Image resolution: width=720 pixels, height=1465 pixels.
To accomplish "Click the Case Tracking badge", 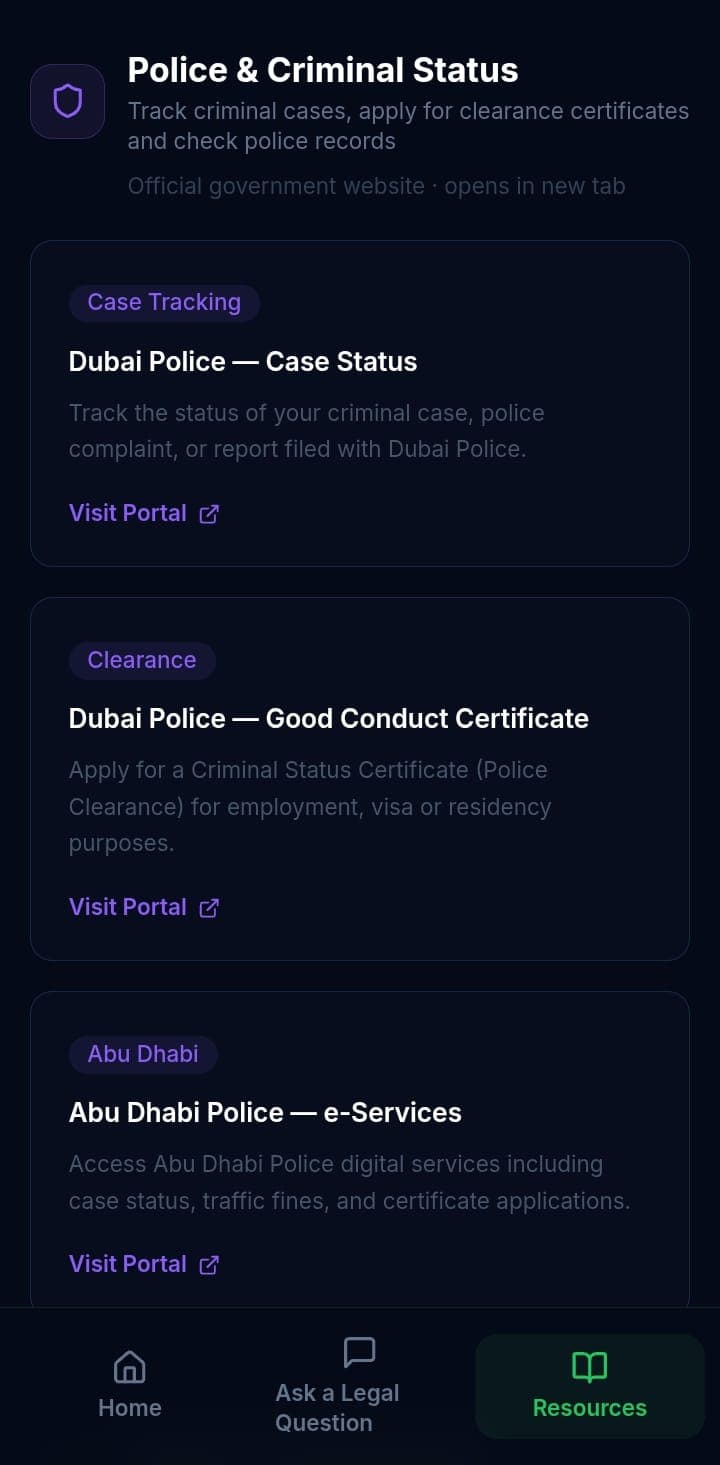I will (x=164, y=302).
